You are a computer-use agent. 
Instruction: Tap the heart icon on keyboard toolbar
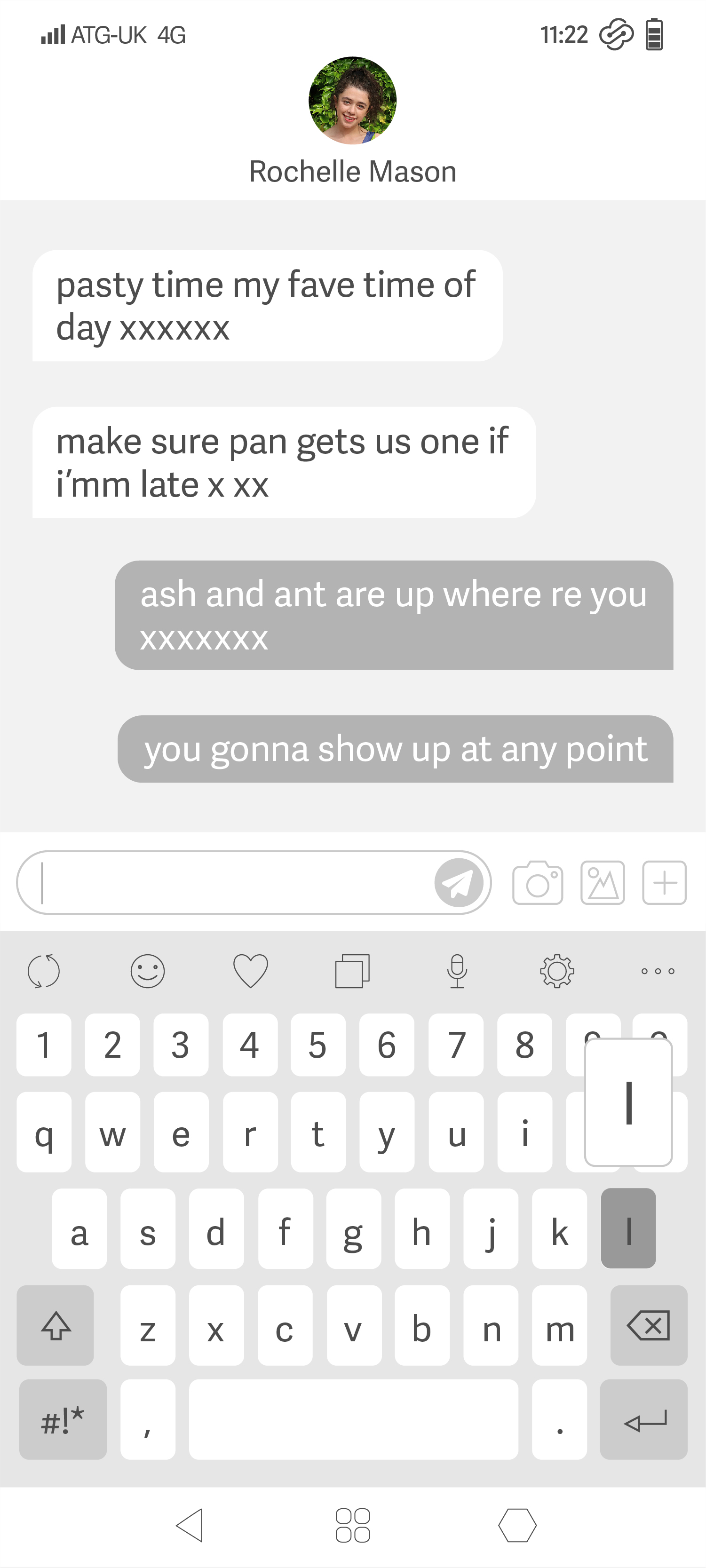click(251, 970)
